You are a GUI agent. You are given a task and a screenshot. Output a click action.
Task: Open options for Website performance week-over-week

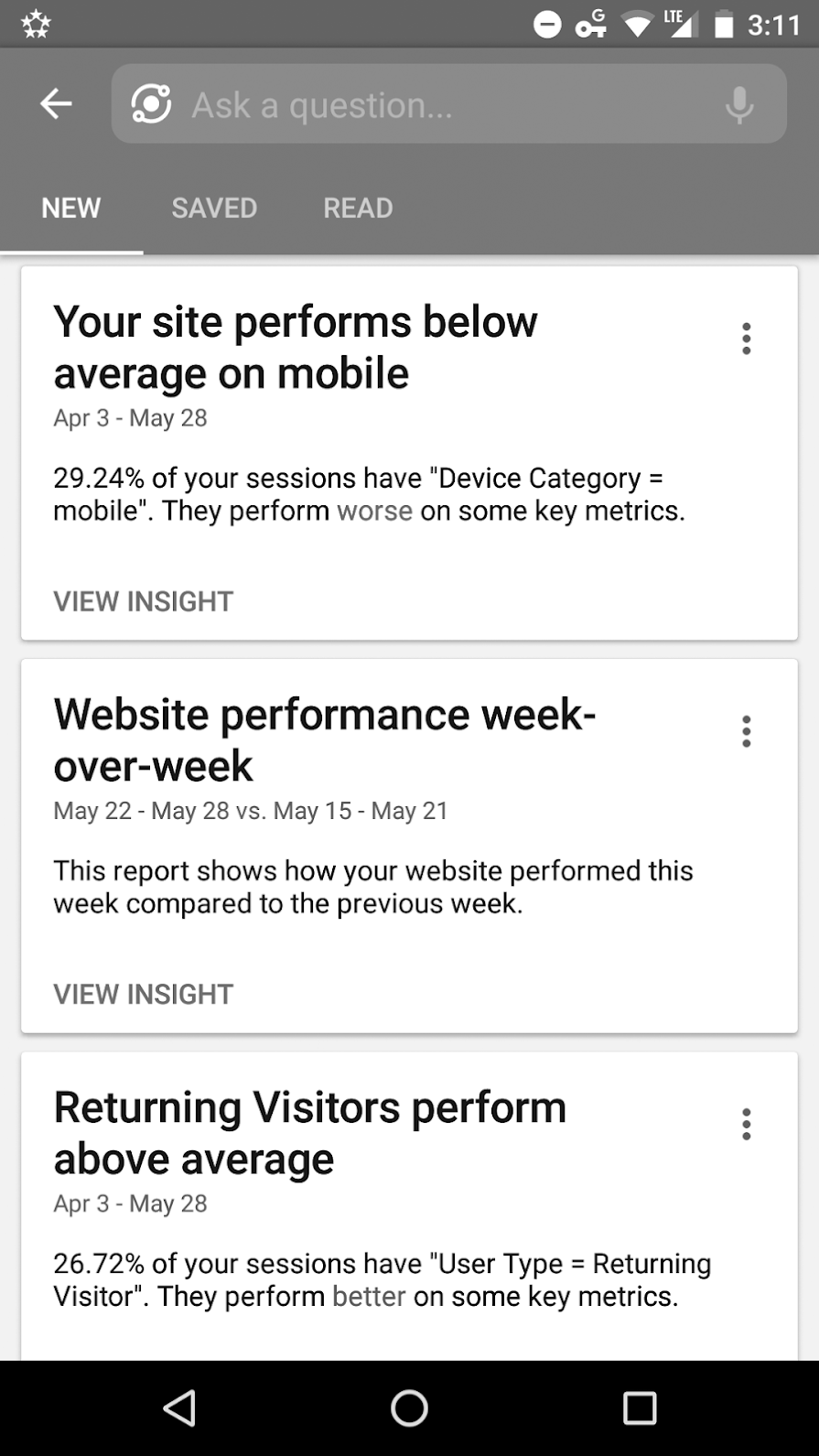[747, 731]
